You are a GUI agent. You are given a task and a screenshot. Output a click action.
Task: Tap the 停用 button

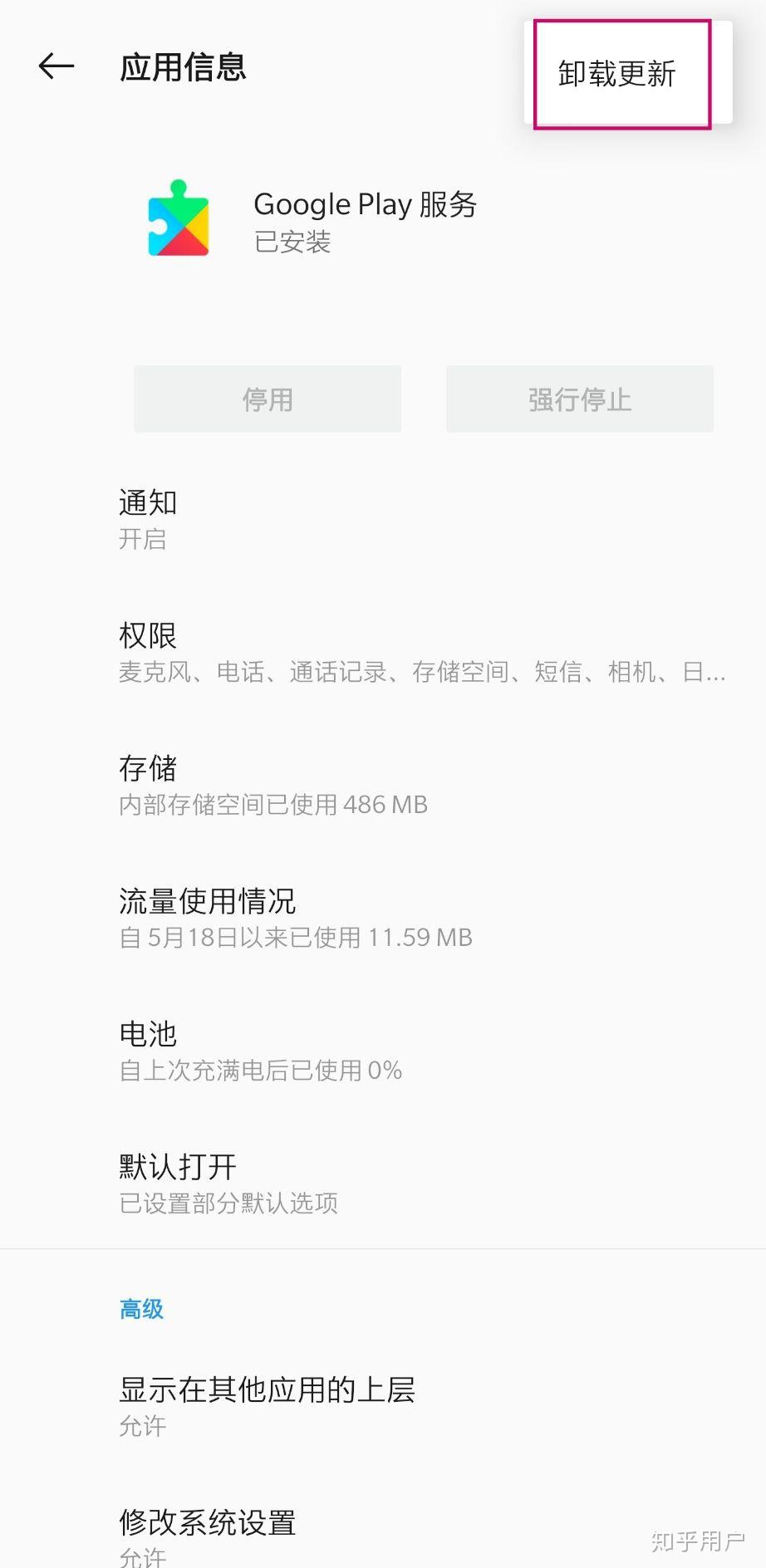click(268, 399)
